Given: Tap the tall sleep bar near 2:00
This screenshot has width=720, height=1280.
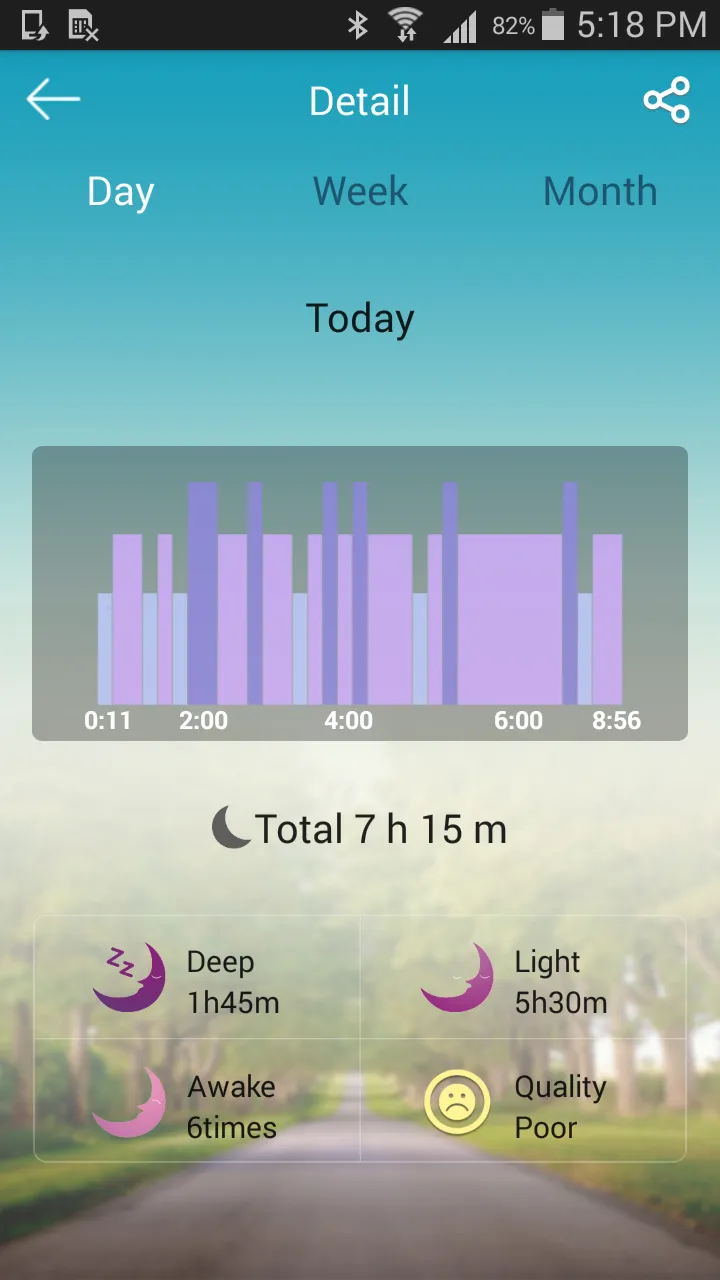Looking at the screenshot, I should pos(205,590).
